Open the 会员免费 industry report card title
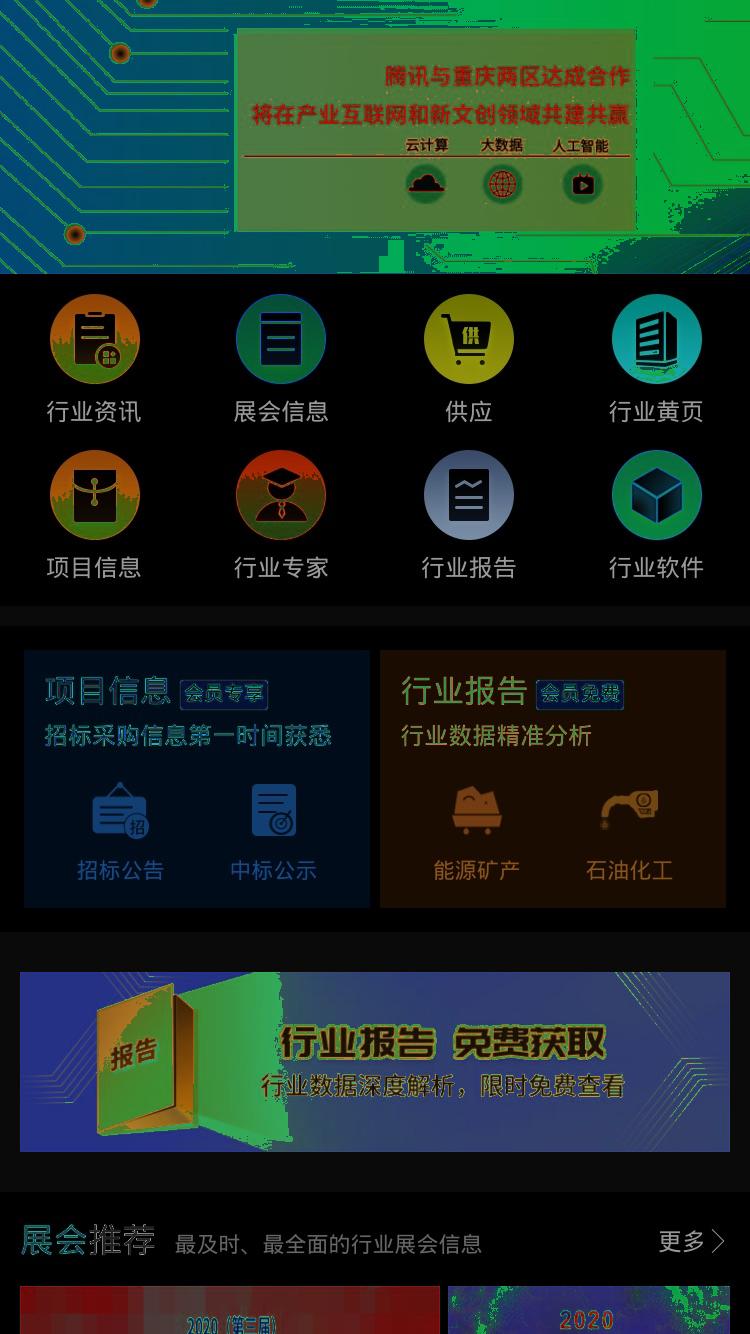The width and height of the screenshot is (750, 1334). (512, 691)
